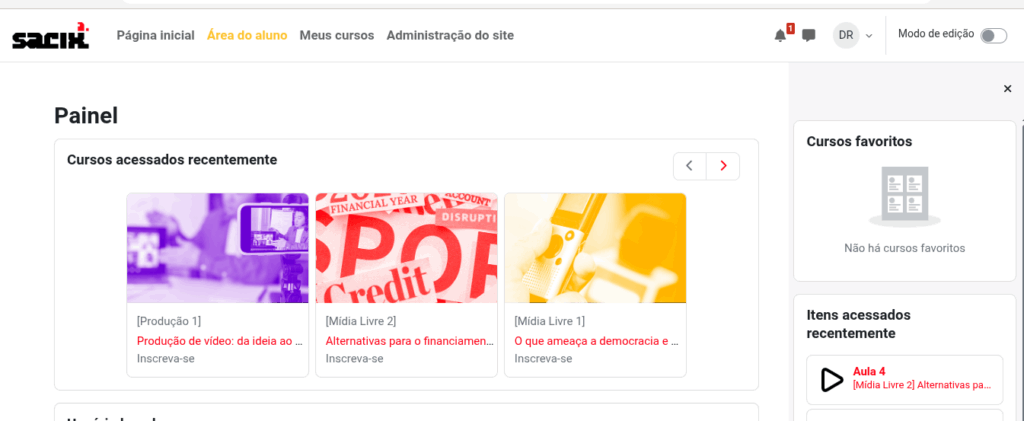Tap the Sacix logo
The image size is (1024, 421).
tap(50, 36)
